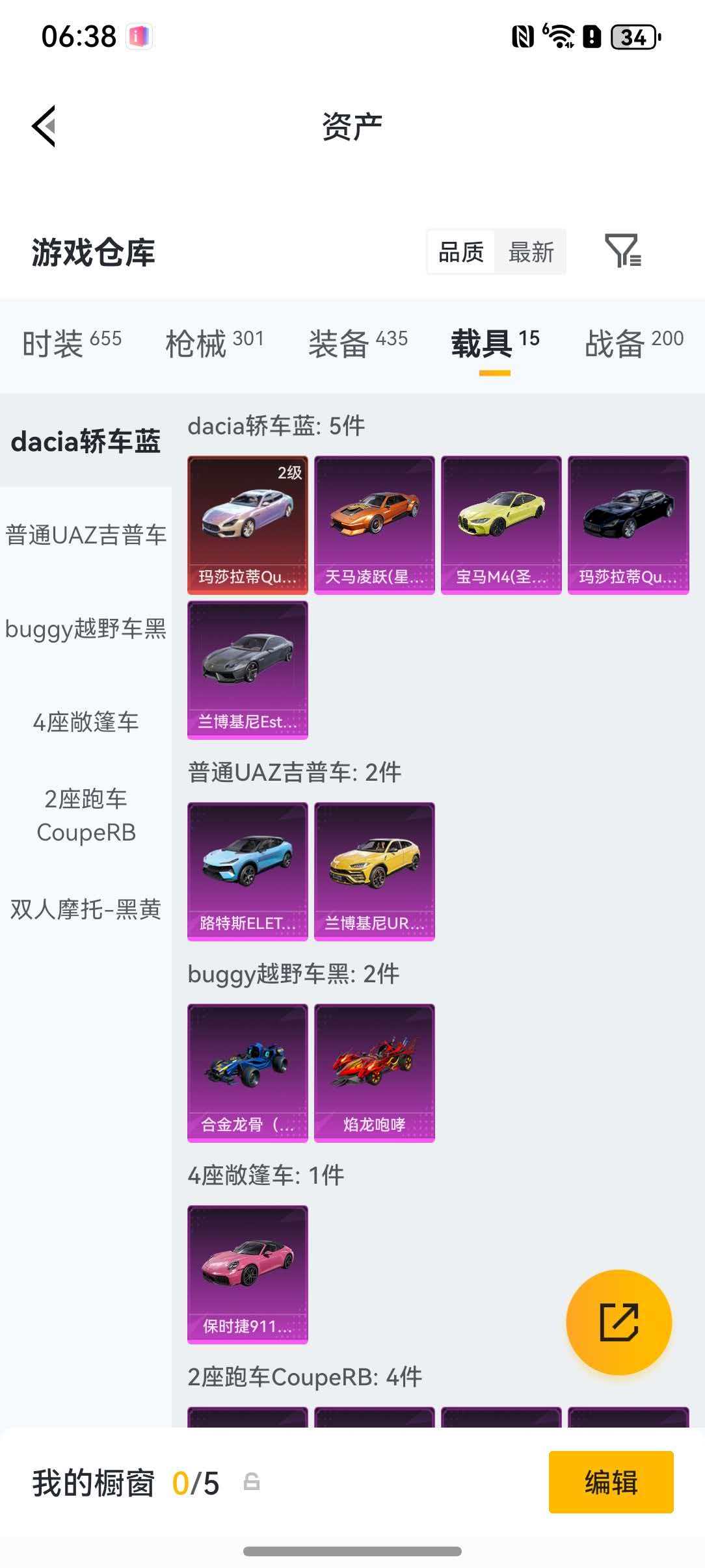Select 普通UAZ吉普车 in the sidebar

pyautogui.click(x=86, y=536)
